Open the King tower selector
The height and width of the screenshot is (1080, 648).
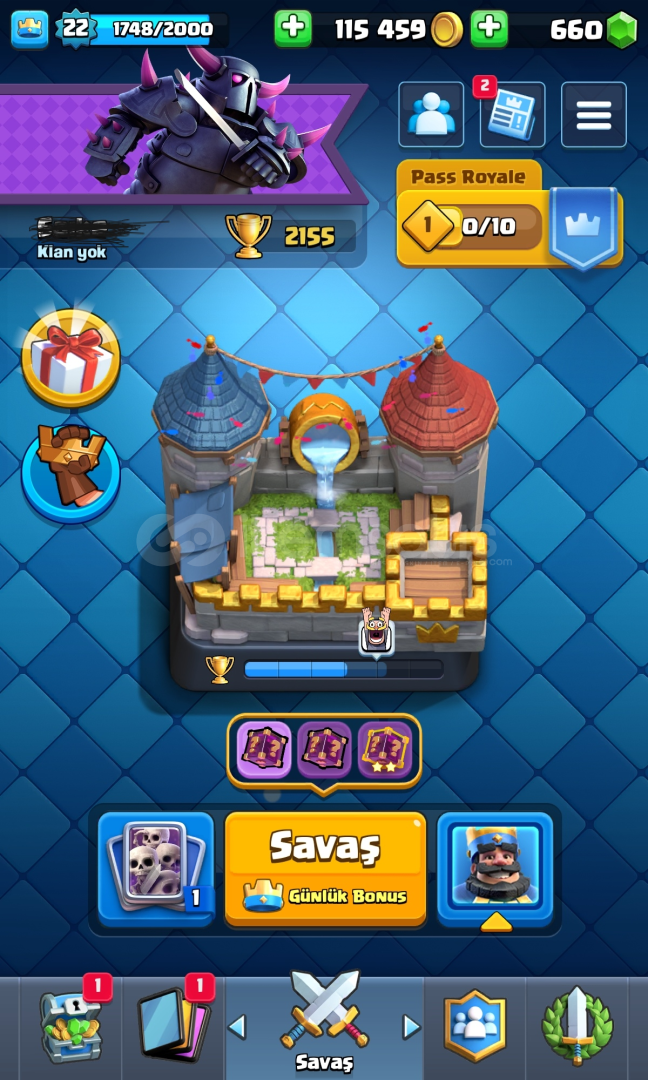tap(494, 868)
